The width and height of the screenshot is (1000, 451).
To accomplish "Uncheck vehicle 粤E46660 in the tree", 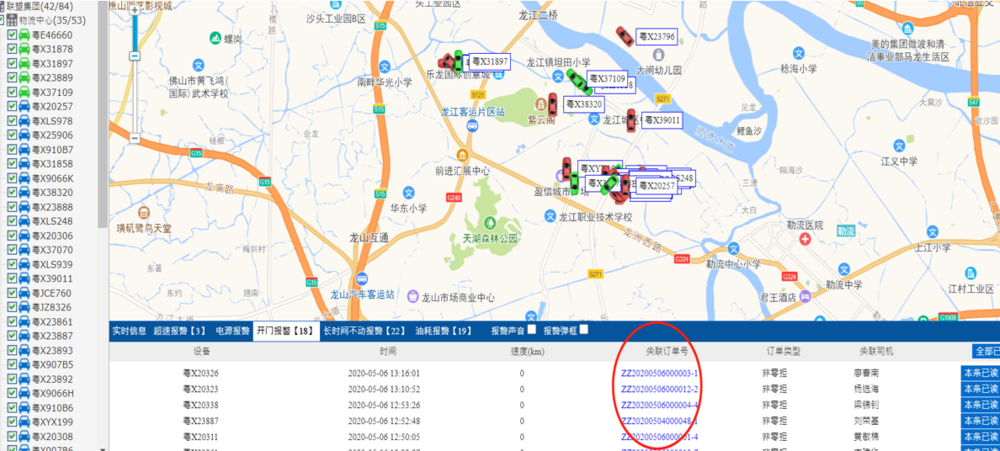I will pyautogui.click(x=12, y=35).
